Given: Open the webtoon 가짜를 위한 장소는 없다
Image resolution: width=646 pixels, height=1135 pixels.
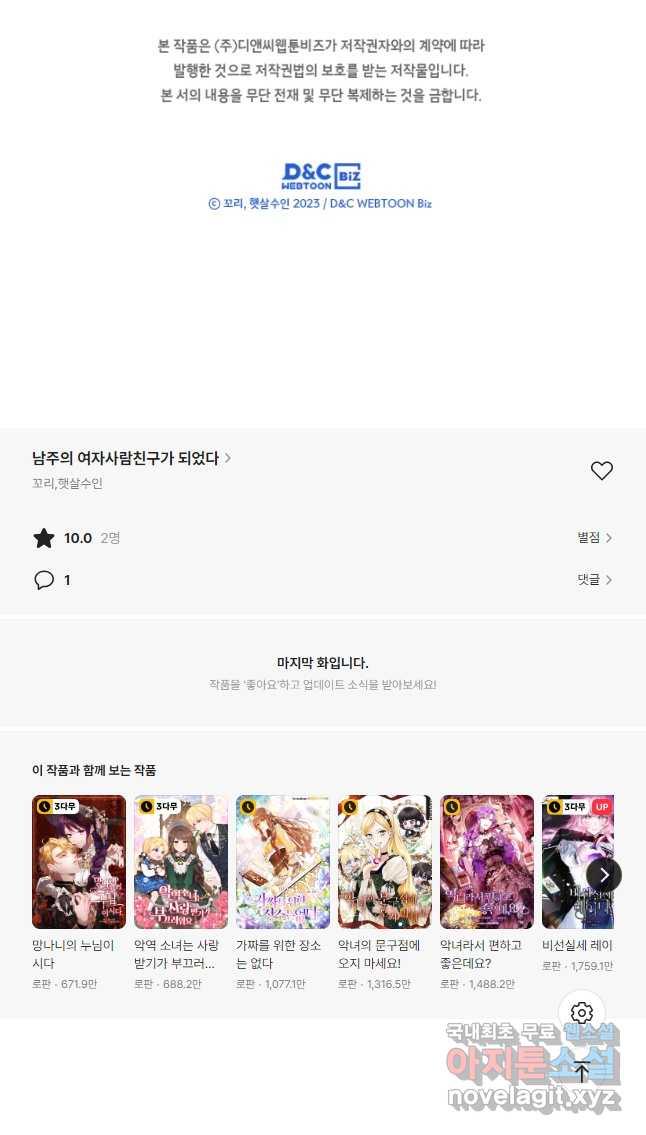Looking at the screenshot, I should pos(283,862).
